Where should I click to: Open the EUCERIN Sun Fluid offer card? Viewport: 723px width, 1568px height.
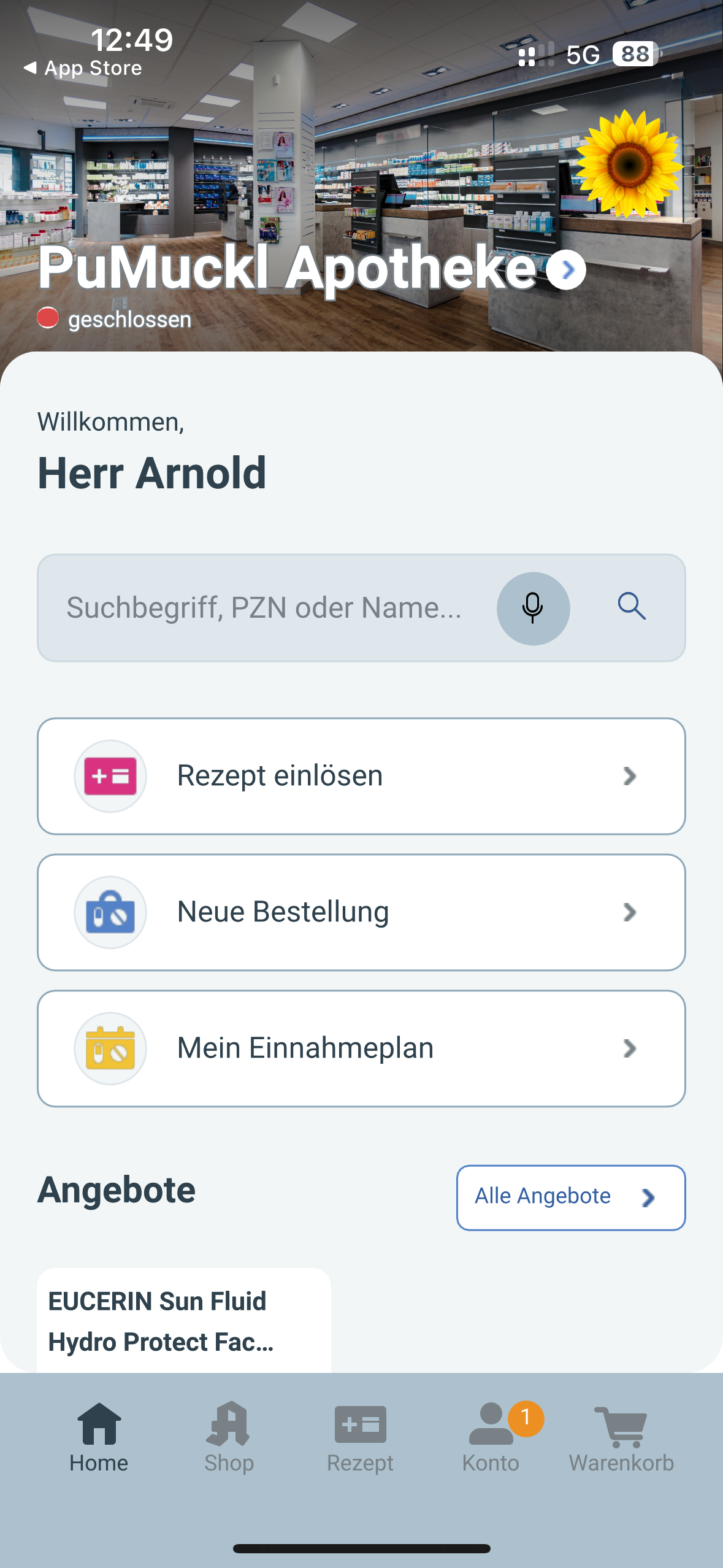pyautogui.click(x=184, y=1320)
